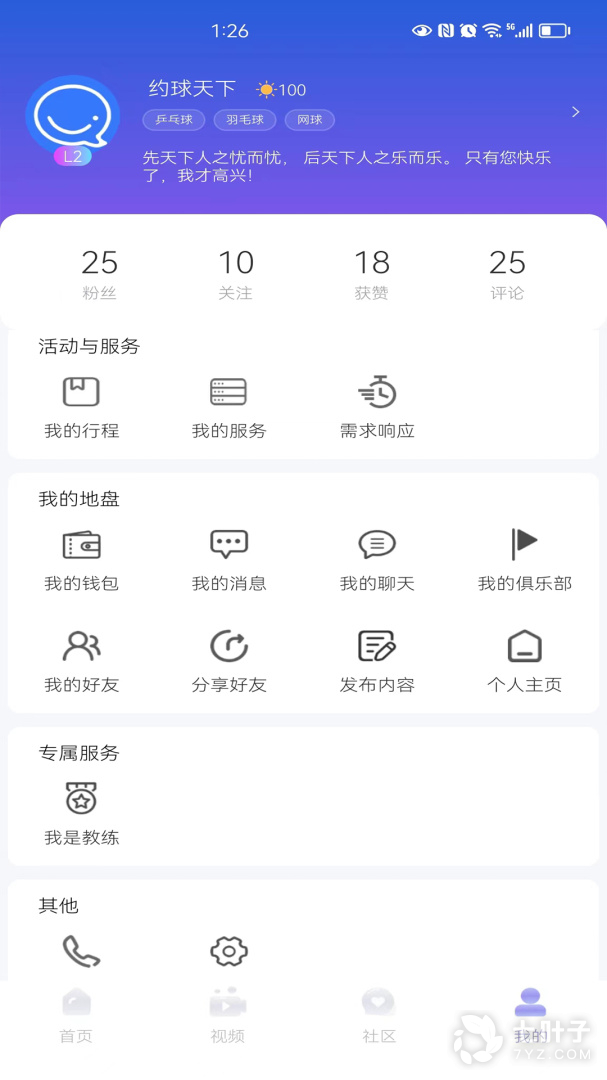Check 我的消息 messages

click(x=229, y=559)
